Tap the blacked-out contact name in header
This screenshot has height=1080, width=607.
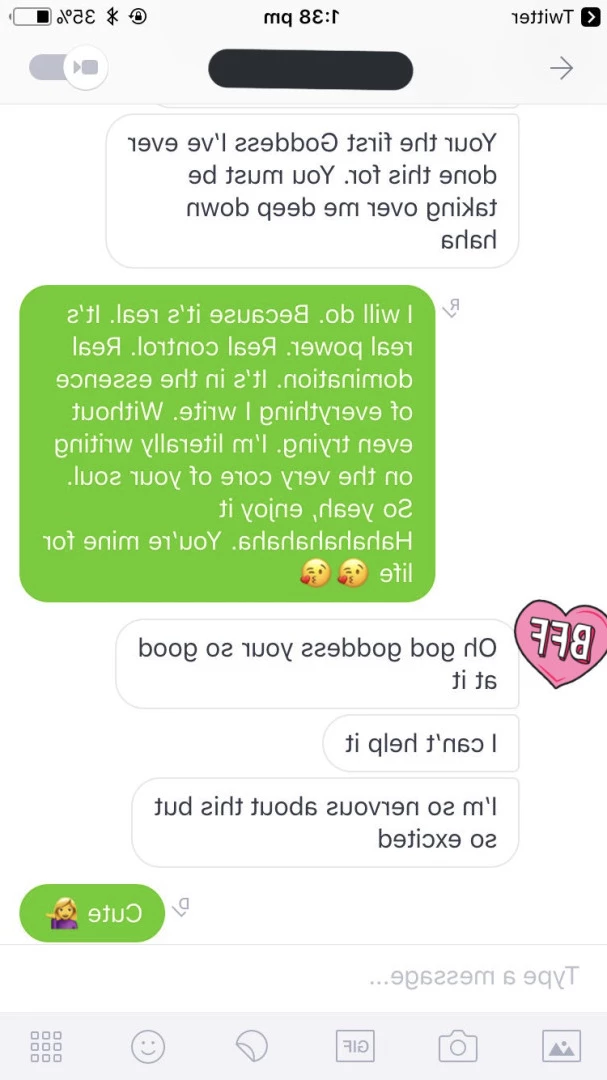[311, 69]
